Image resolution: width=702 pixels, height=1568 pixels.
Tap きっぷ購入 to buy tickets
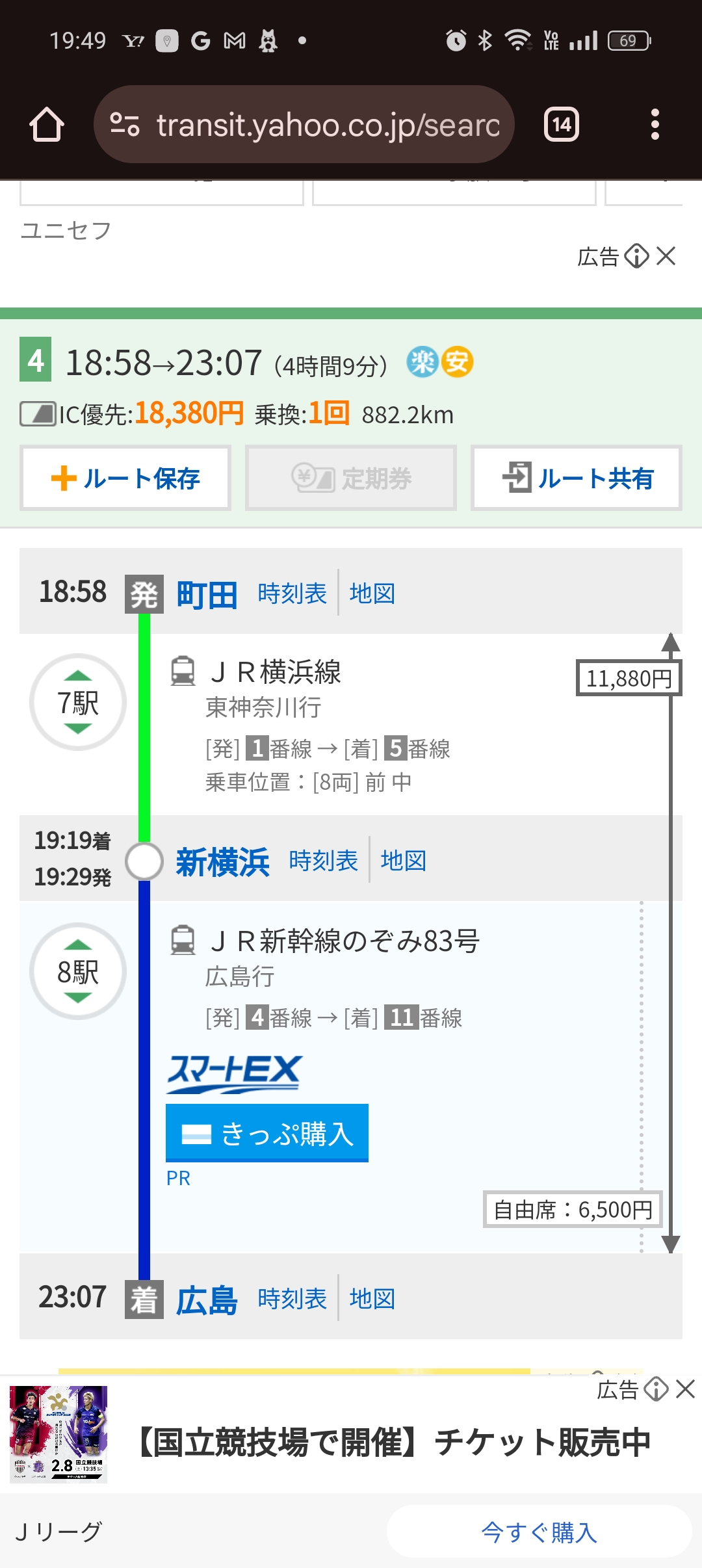(x=267, y=1133)
